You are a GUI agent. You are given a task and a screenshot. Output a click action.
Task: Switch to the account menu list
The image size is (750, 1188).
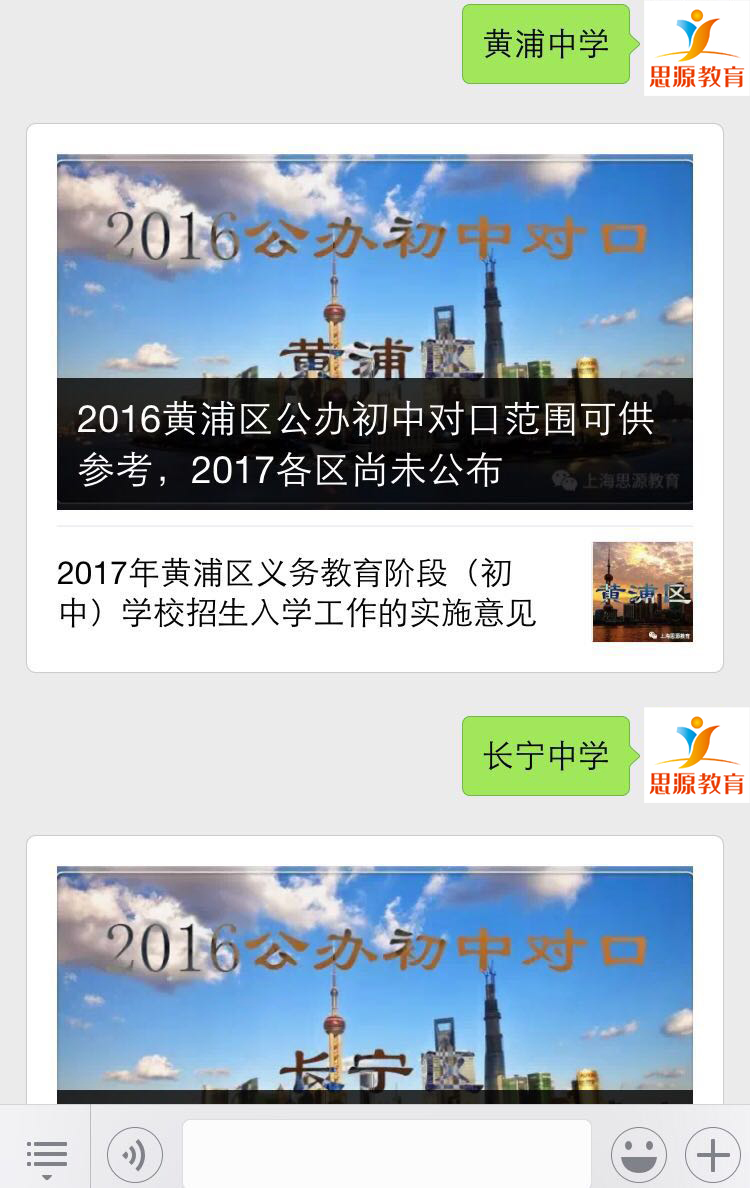pyautogui.click(x=46, y=1155)
